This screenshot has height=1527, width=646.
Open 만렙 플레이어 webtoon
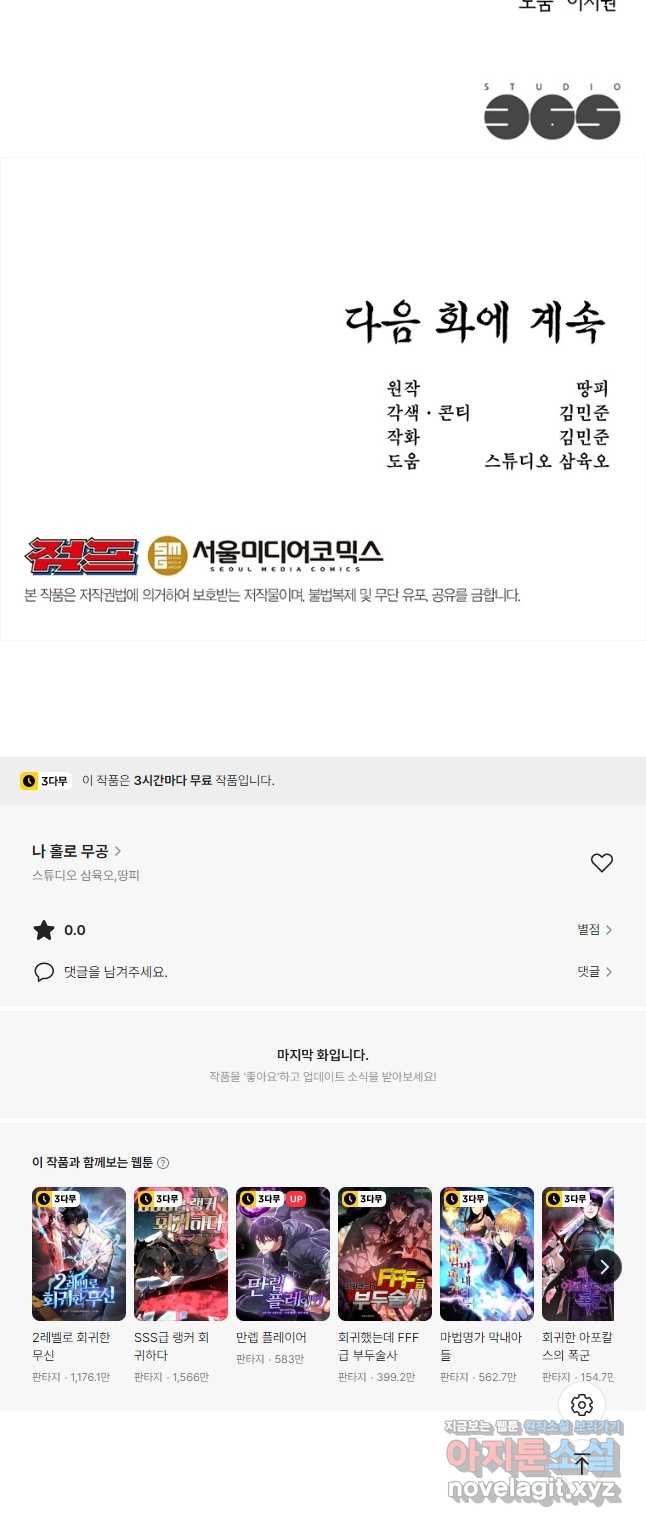tap(283, 1254)
